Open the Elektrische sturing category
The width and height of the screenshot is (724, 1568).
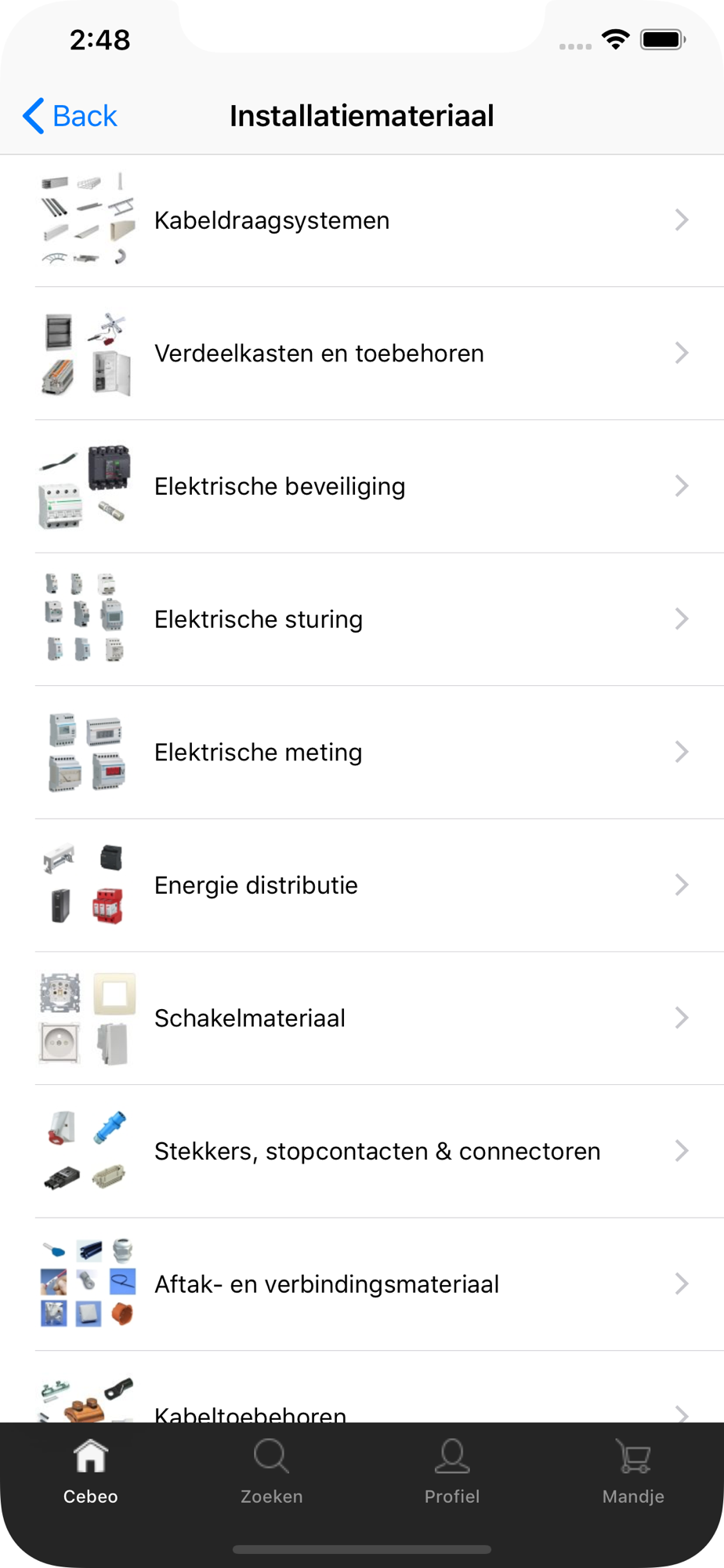click(362, 619)
